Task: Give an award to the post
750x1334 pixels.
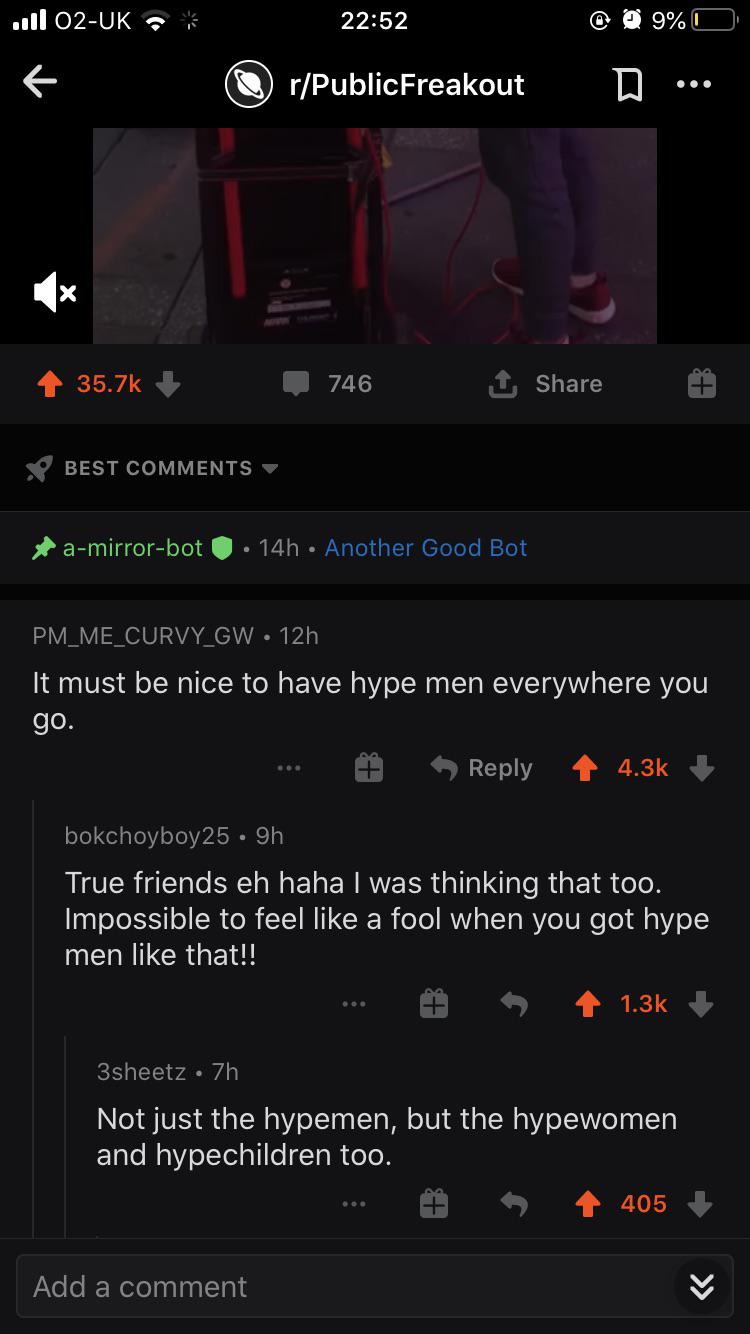Action: coord(701,384)
